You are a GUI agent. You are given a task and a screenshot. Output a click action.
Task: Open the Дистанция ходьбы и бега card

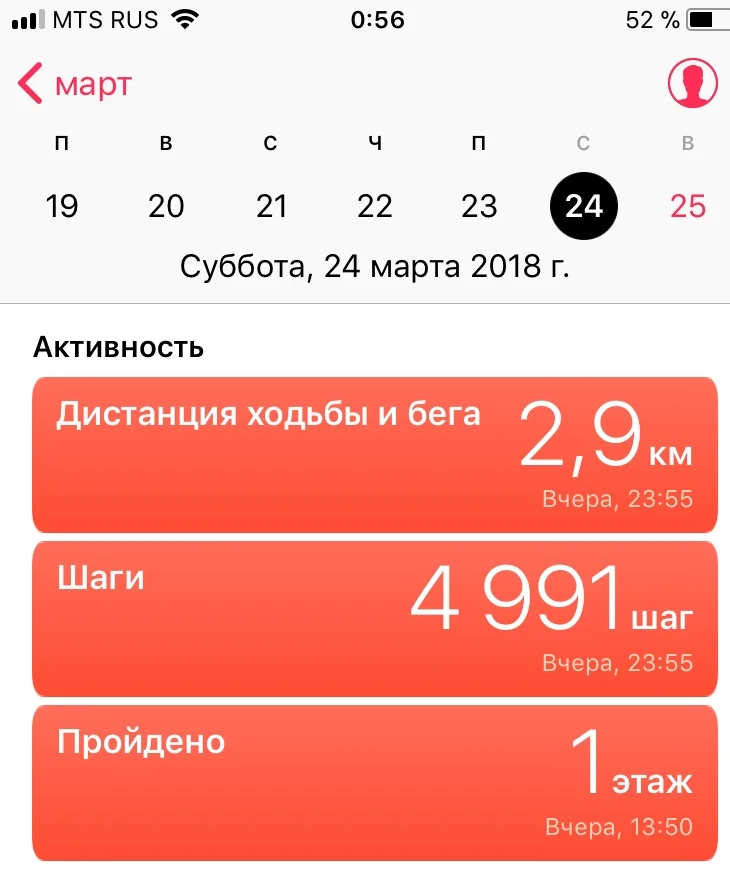click(375, 455)
